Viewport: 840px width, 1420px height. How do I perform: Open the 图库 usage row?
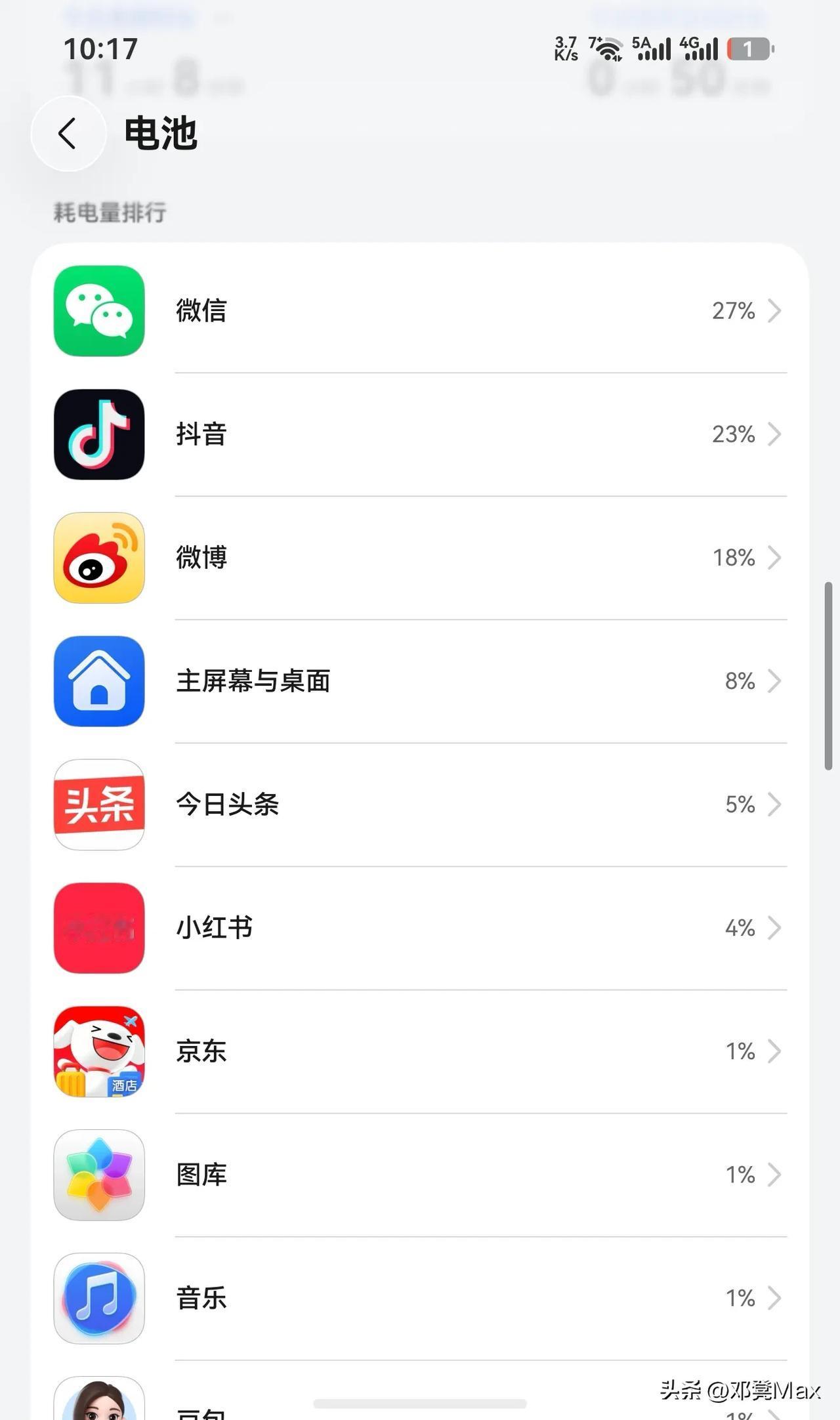coord(420,1175)
